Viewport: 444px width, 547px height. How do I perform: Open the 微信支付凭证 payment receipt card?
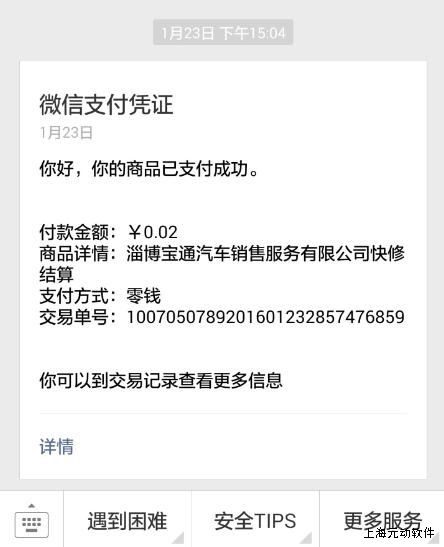coord(223,270)
